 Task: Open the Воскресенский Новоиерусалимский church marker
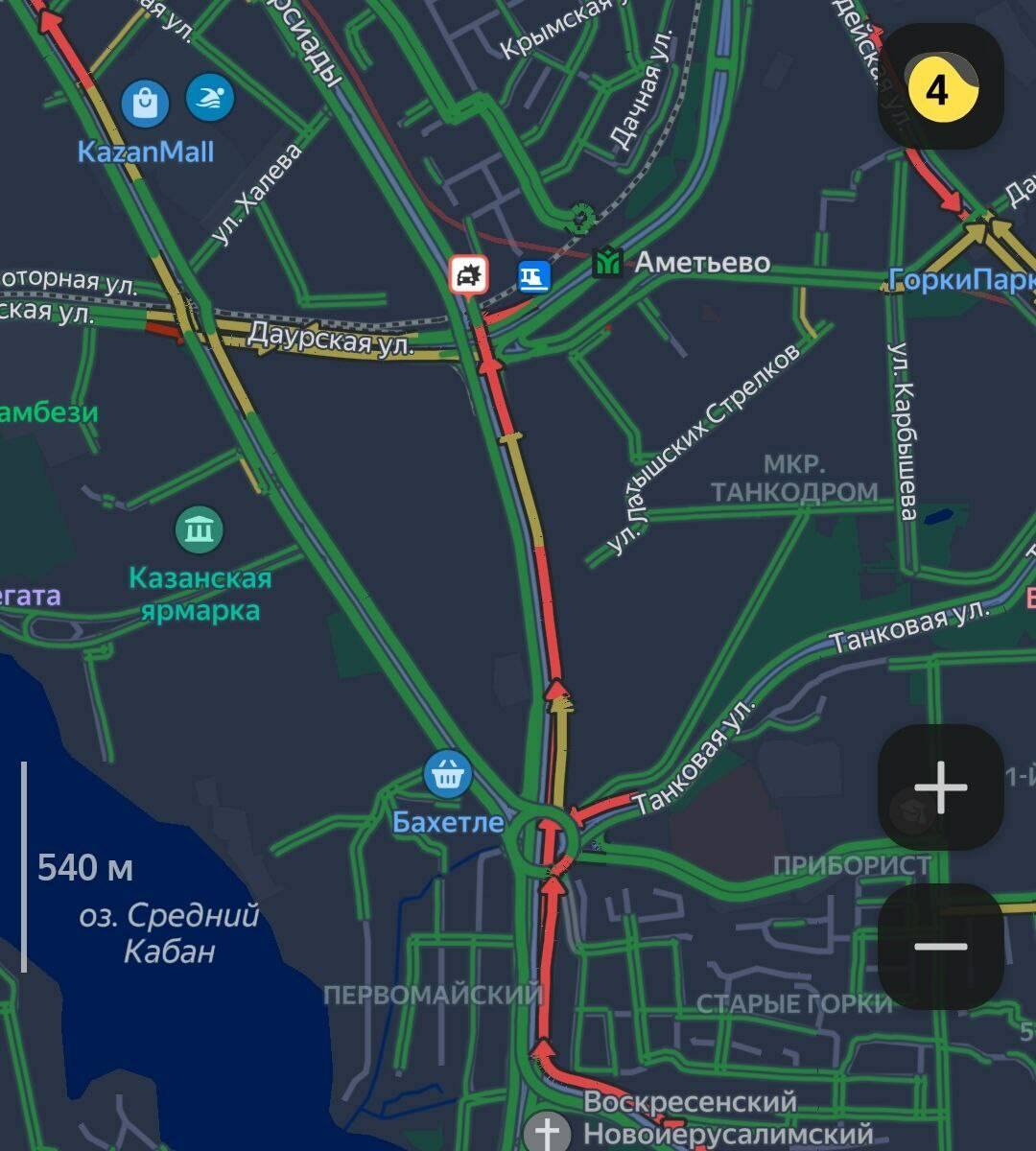pos(547,1133)
